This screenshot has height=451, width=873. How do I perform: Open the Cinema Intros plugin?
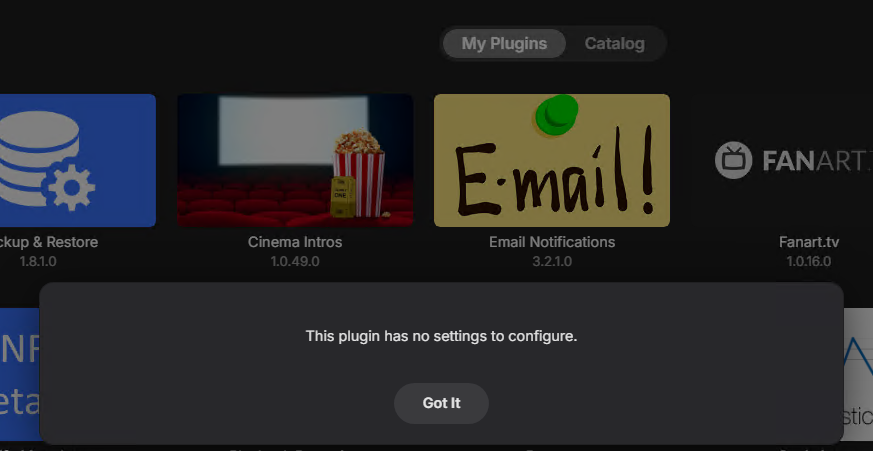tap(295, 160)
